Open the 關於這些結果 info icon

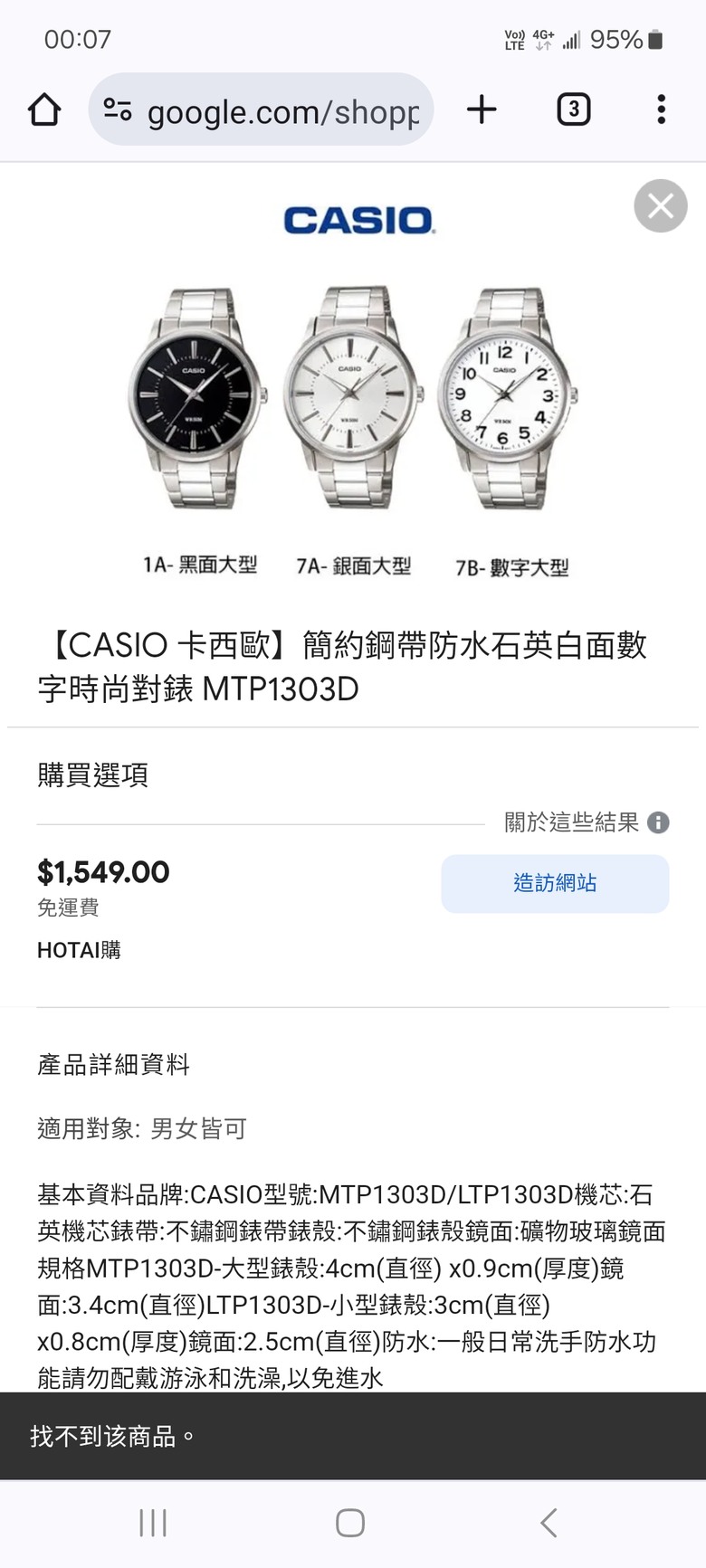(659, 822)
